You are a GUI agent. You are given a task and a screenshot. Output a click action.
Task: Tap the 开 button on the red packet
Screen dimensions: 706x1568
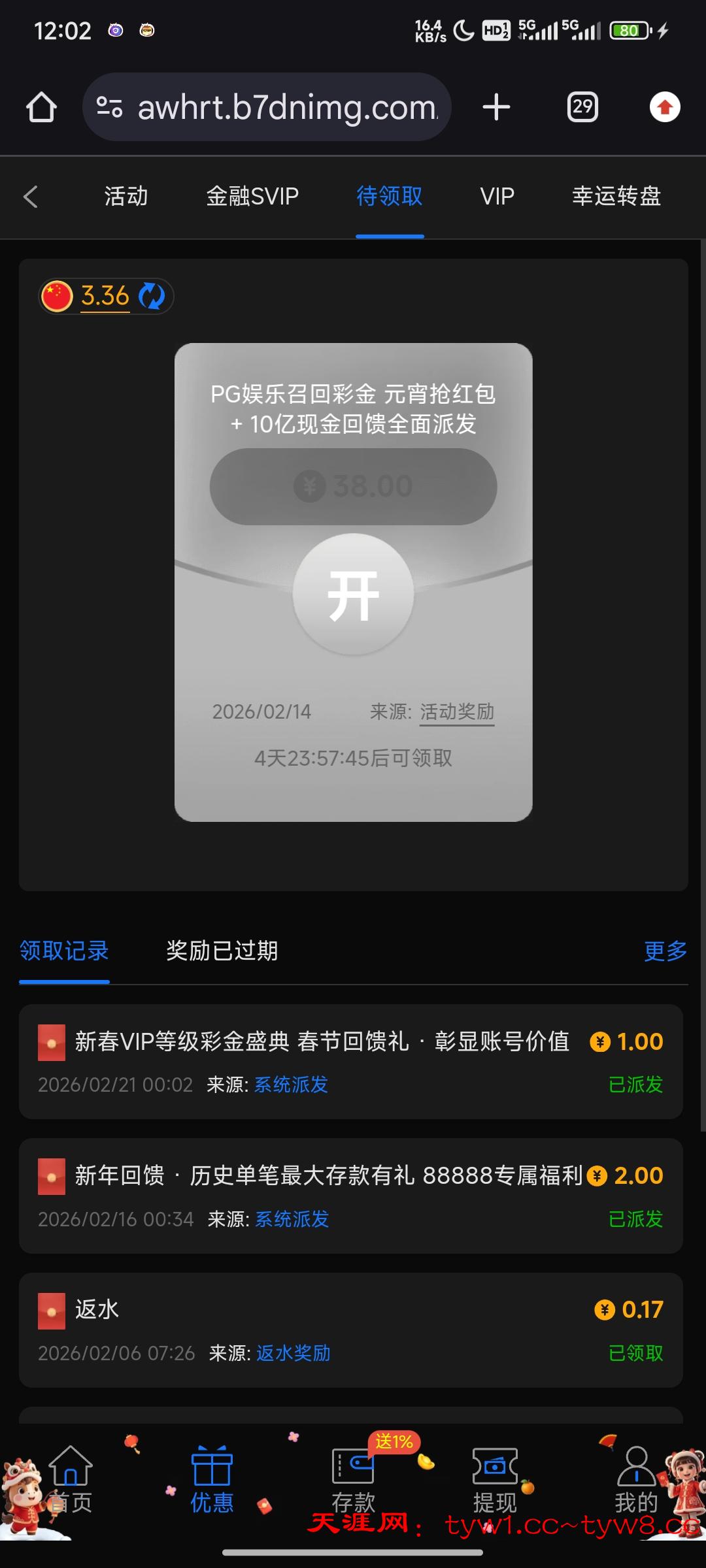(x=353, y=594)
